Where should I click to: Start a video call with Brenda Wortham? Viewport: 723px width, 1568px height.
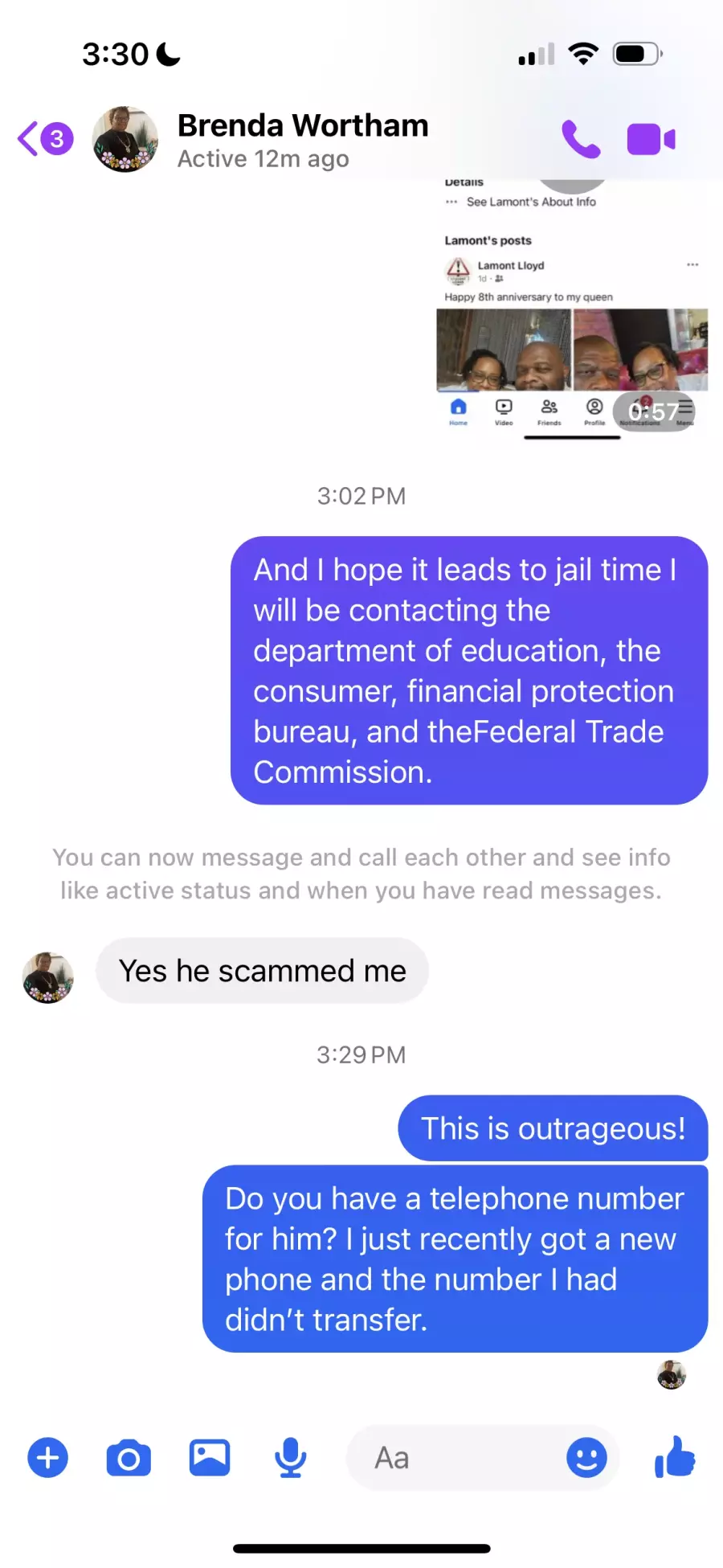tap(651, 139)
